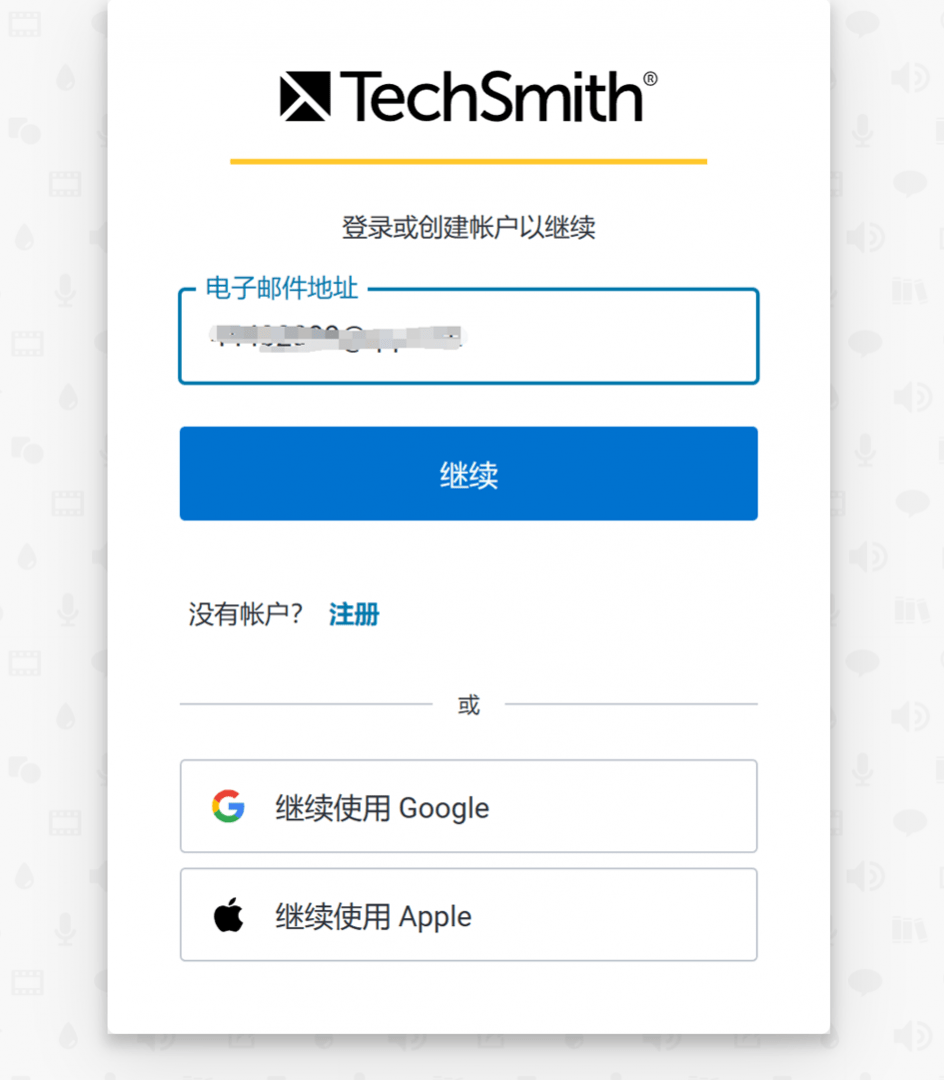944x1080 pixels.
Task: Tap the blue 继续 button
Action: [x=468, y=474]
